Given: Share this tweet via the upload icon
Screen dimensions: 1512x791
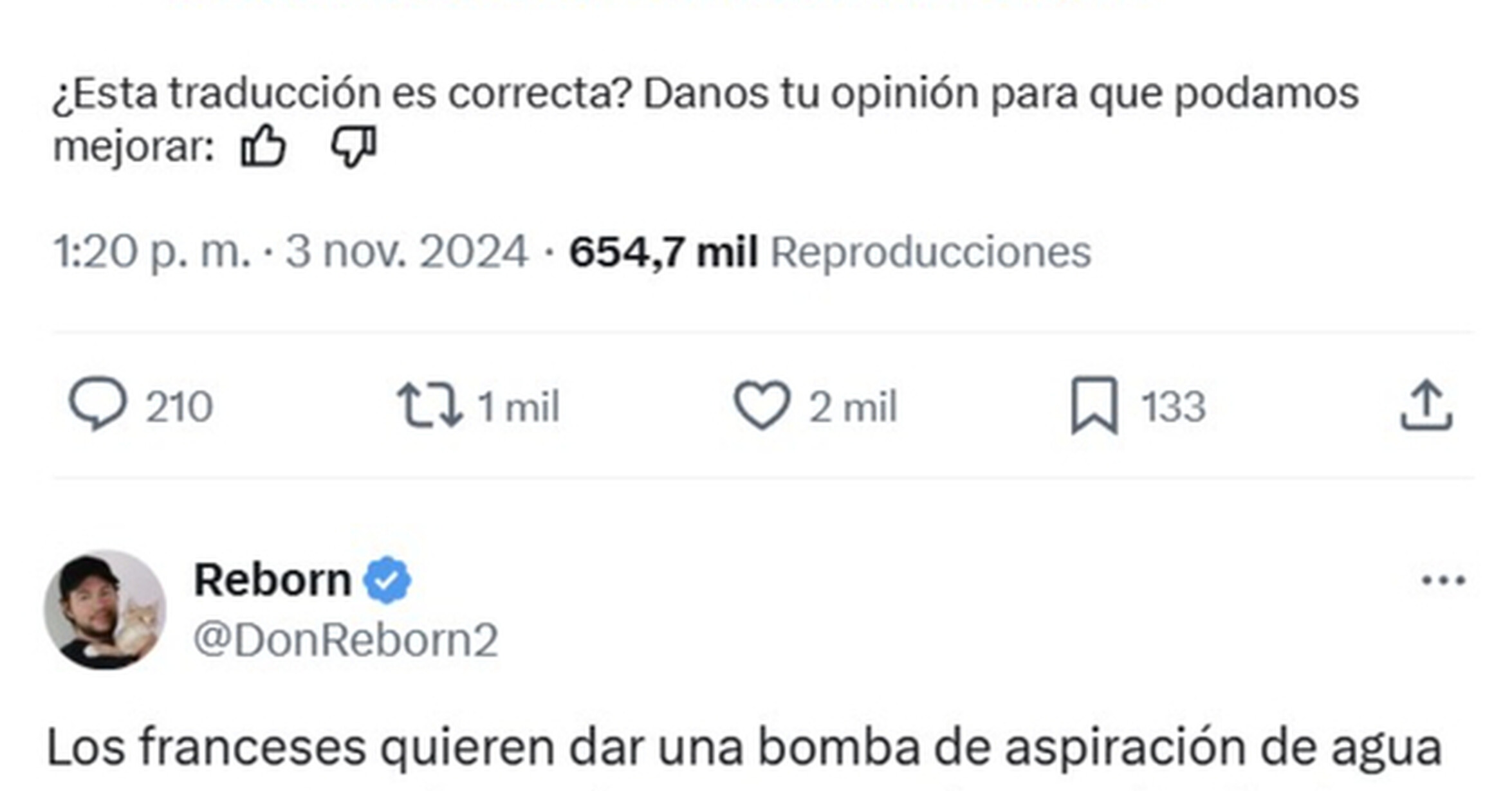Looking at the screenshot, I should click(x=1426, y=405).
